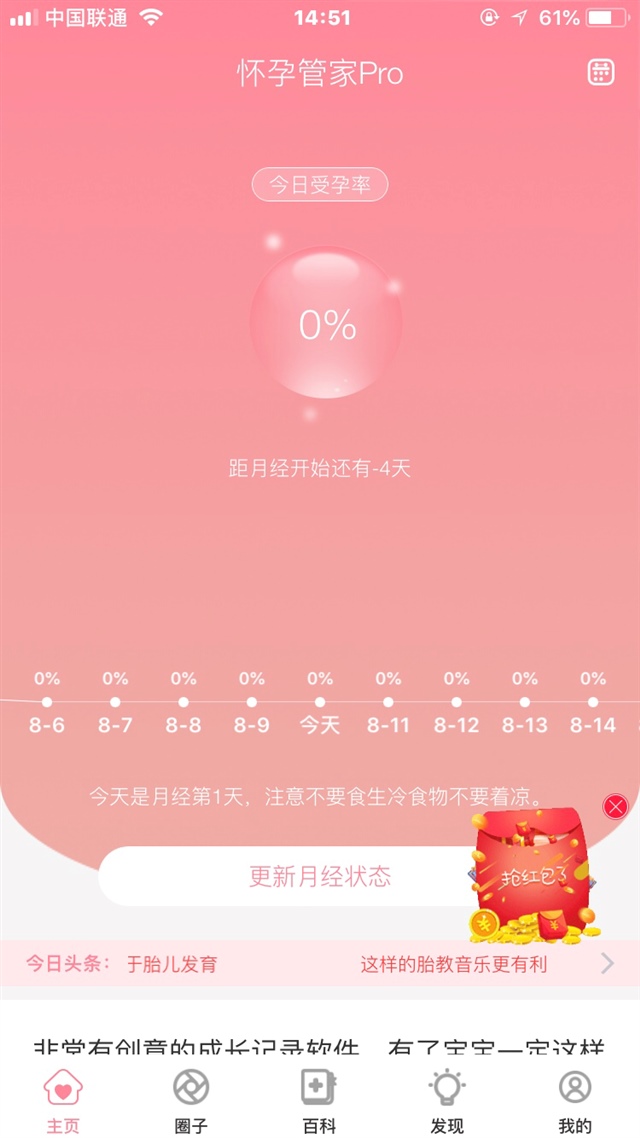Tap the 今日受孕率 chip
This screenshot has height=1138, width=640.
(x=320, y=185)
